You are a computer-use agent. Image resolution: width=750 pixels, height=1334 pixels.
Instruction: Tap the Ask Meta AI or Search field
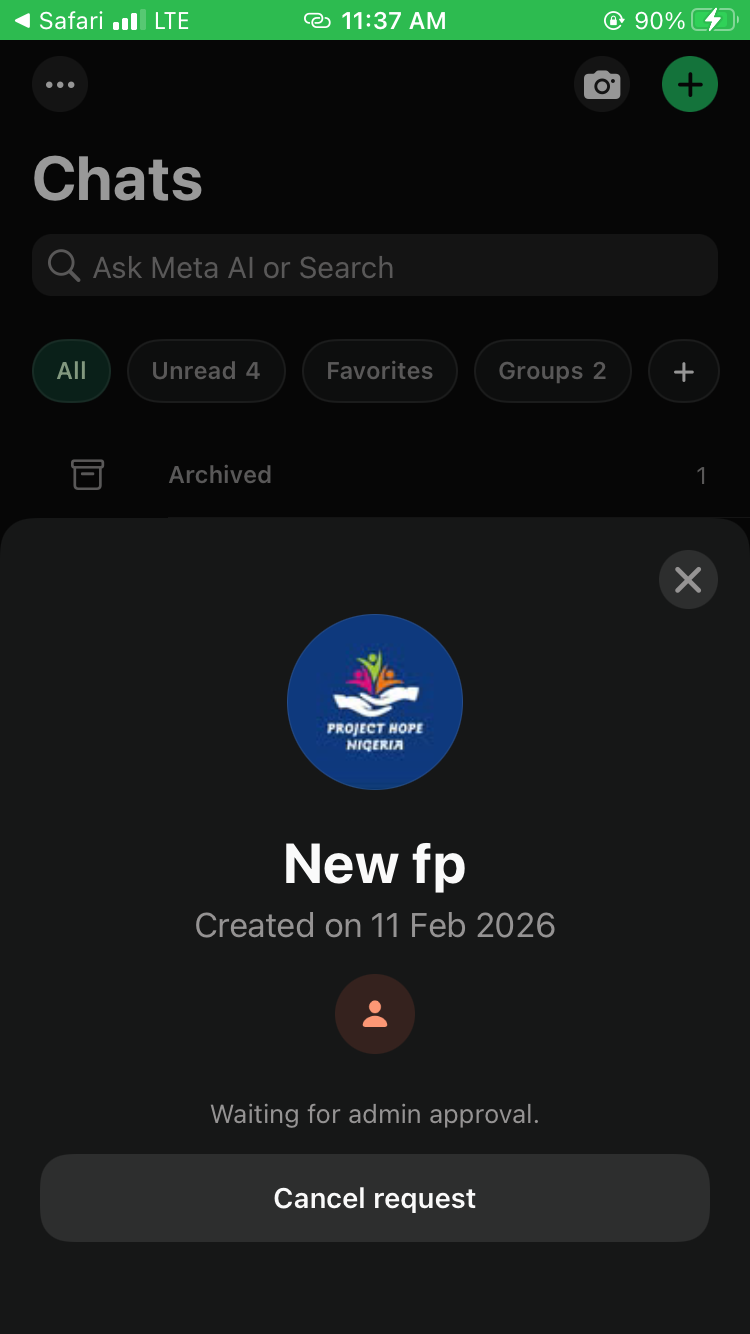click(x=375, y=266)
